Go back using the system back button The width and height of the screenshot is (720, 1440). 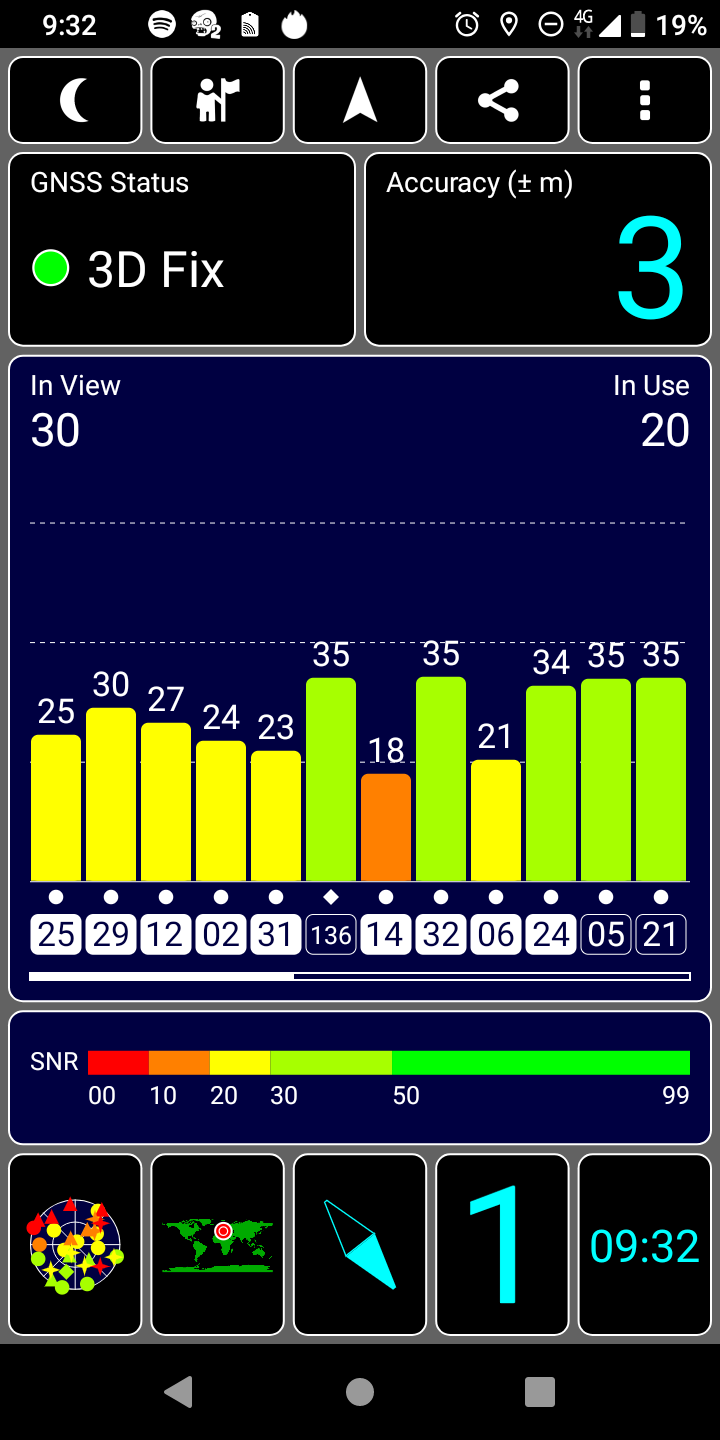[179, 1391]
